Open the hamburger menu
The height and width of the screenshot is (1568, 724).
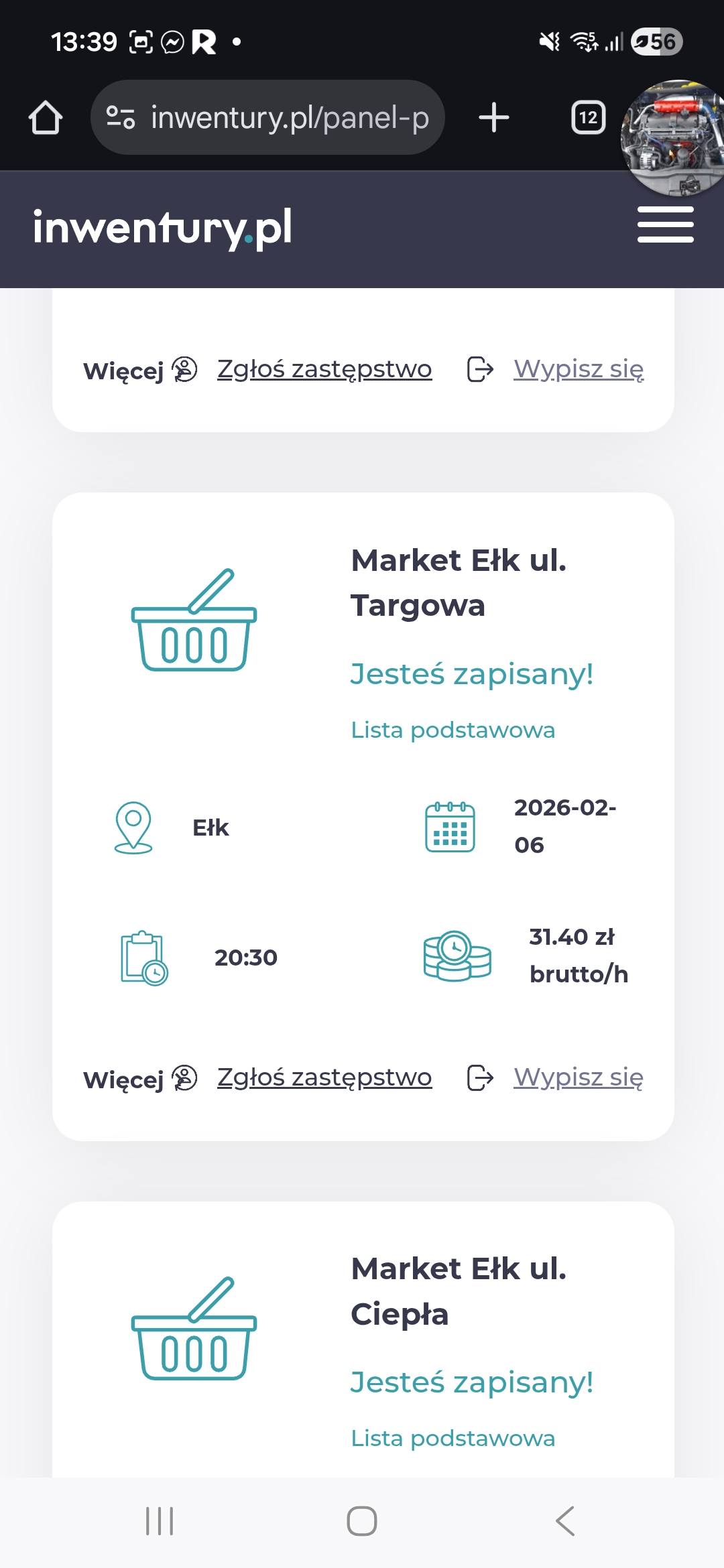point(665,224)
